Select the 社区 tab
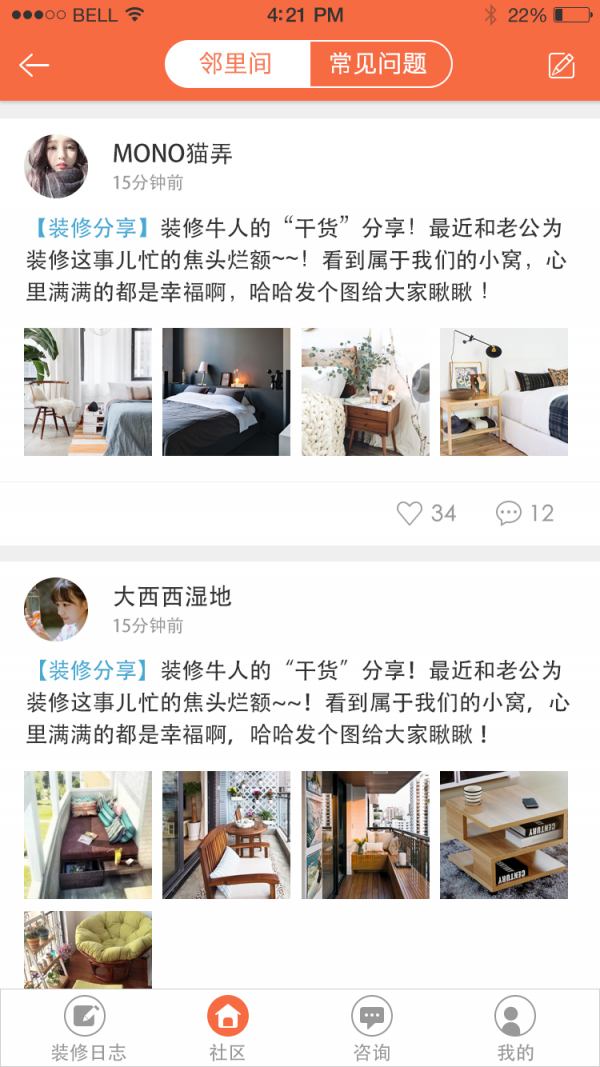Screen dimensions: 600x1067 tap(228, 1029)
